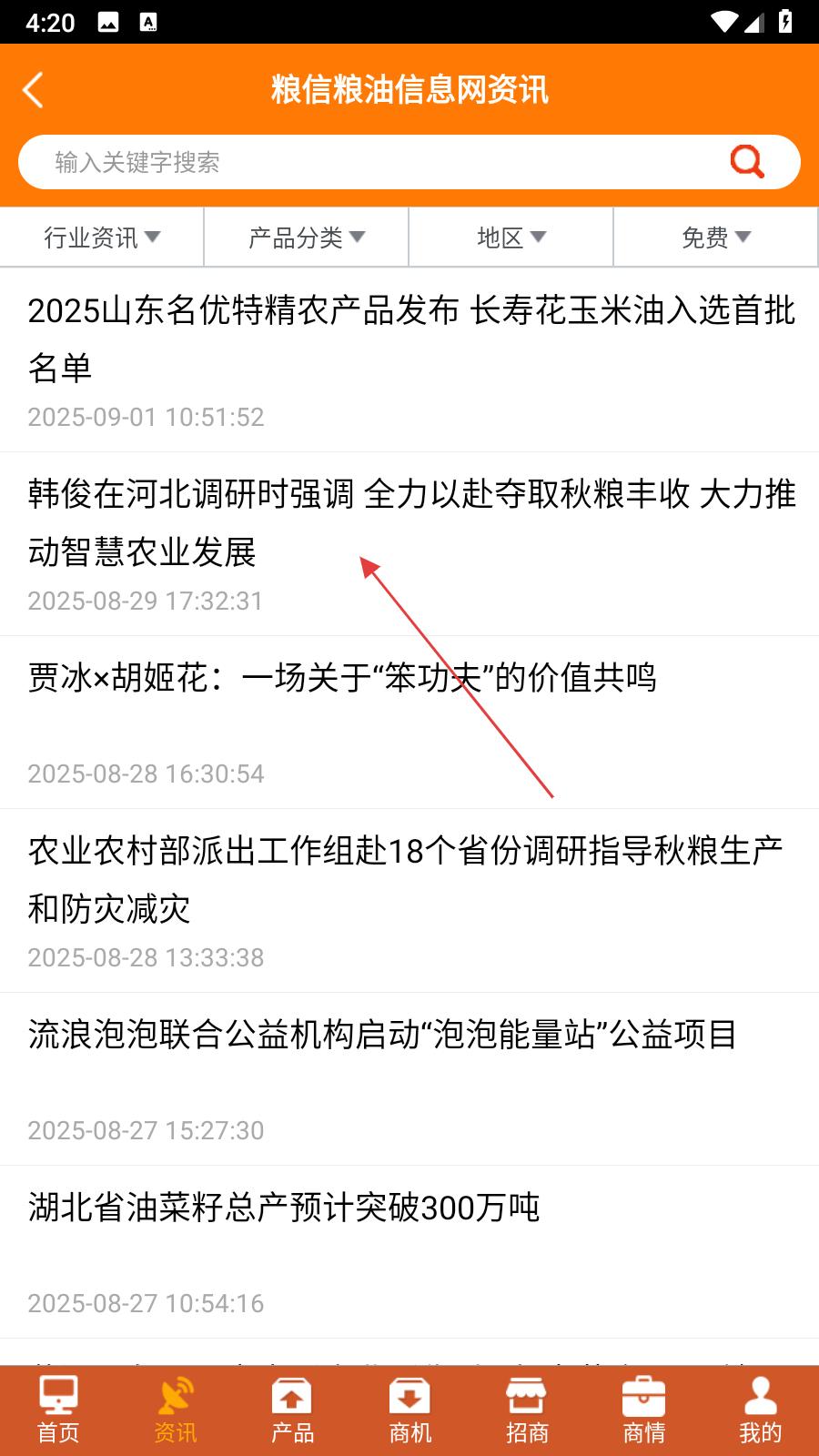Open the 免费 filter dropdown
The width and height of the screenshot is (819, 1456).
point(716,238)
